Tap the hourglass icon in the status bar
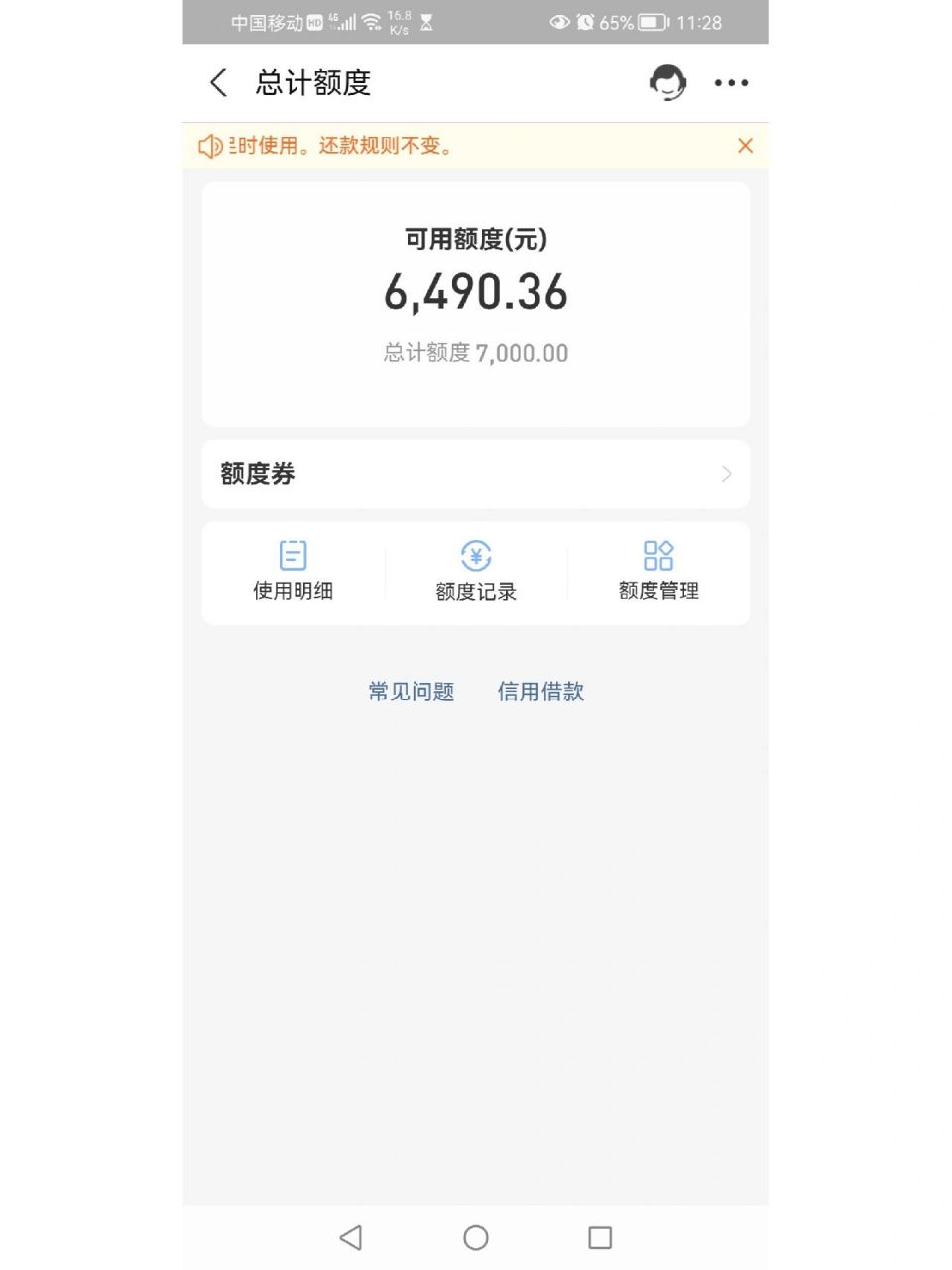The width and height of the screenshot is (952, 1270). pos(426,22)
